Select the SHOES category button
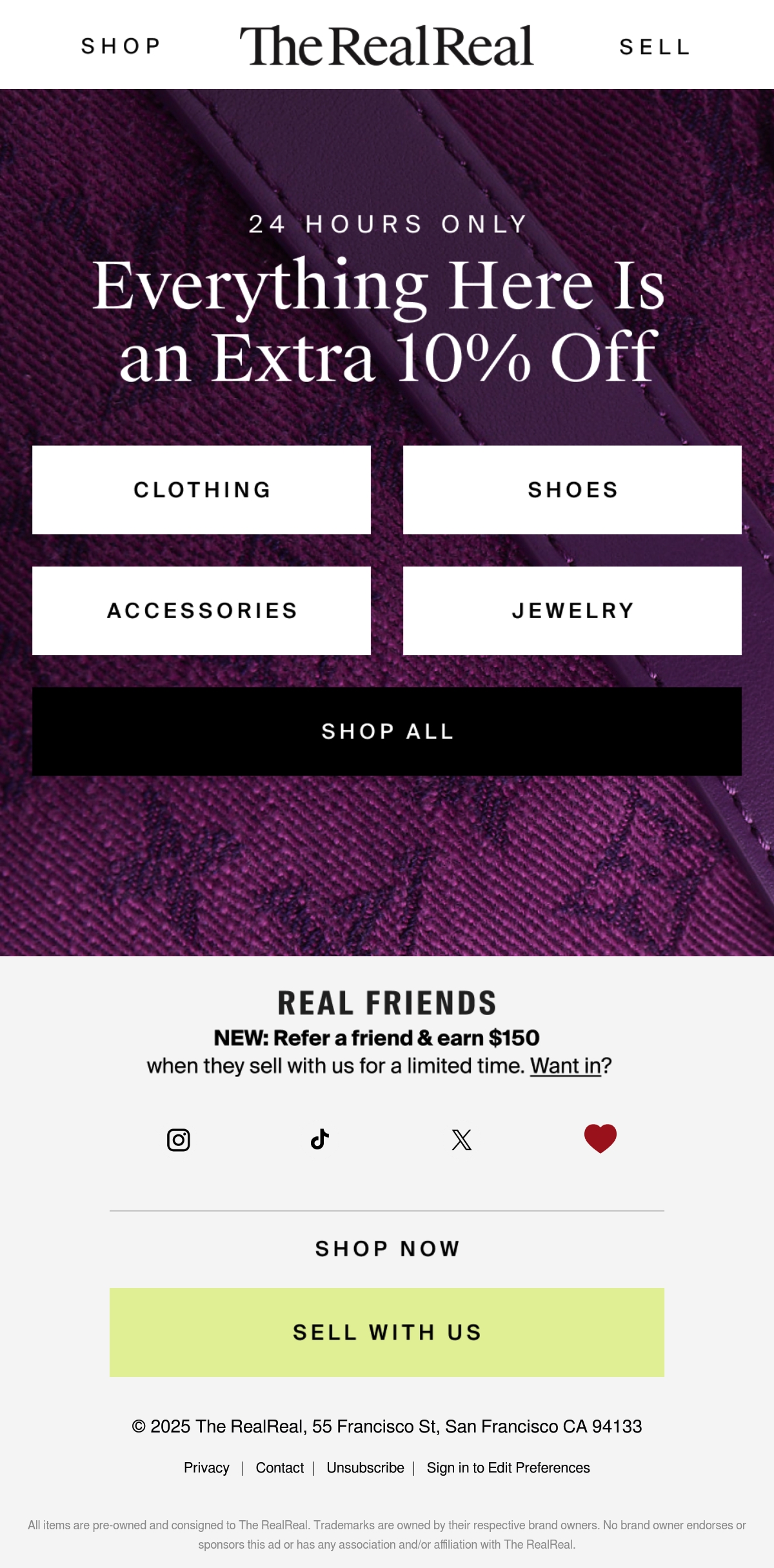Screen dimensions: 774x1568 572,490
